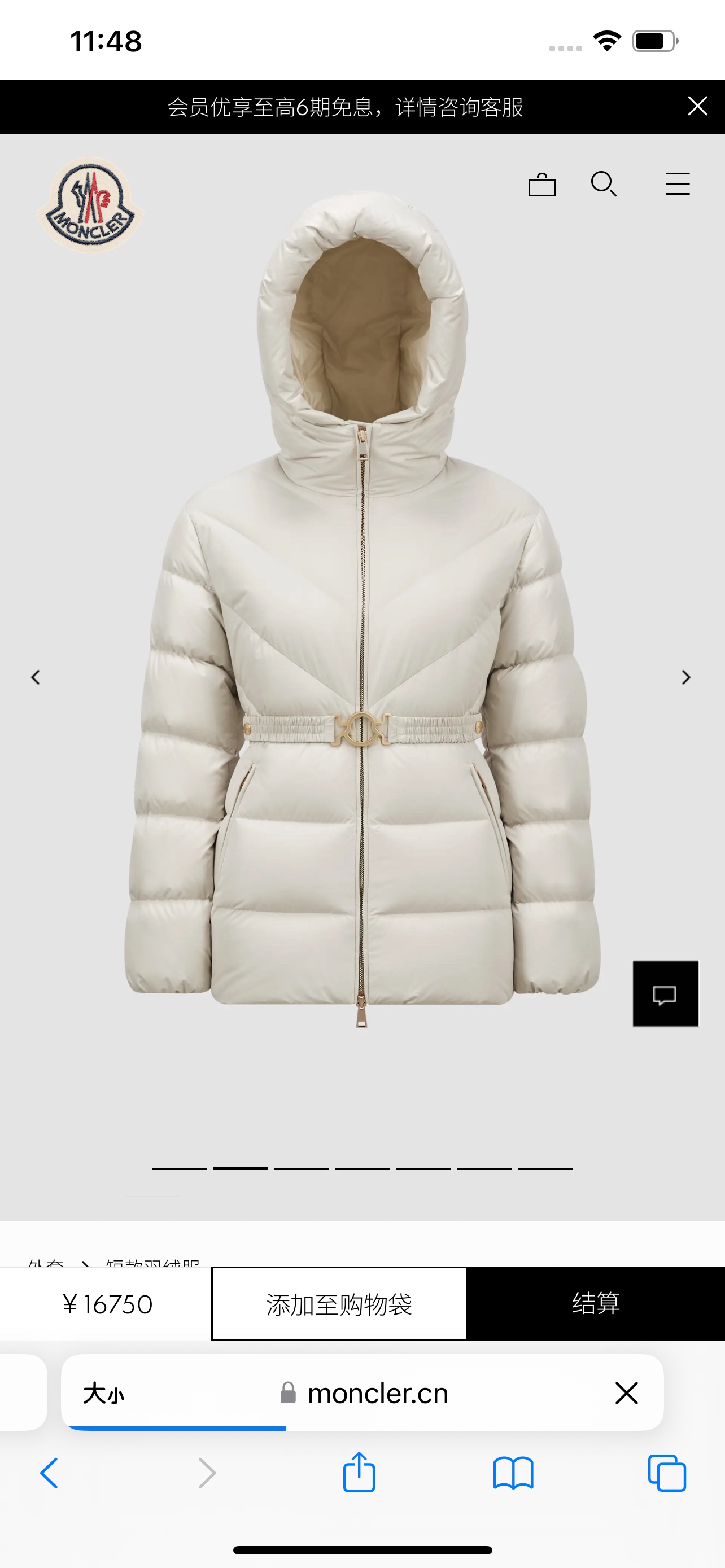The width and height of the screenshot is (725, 1568).
Task: Open the customer chat button
Action: coord(665,994)
